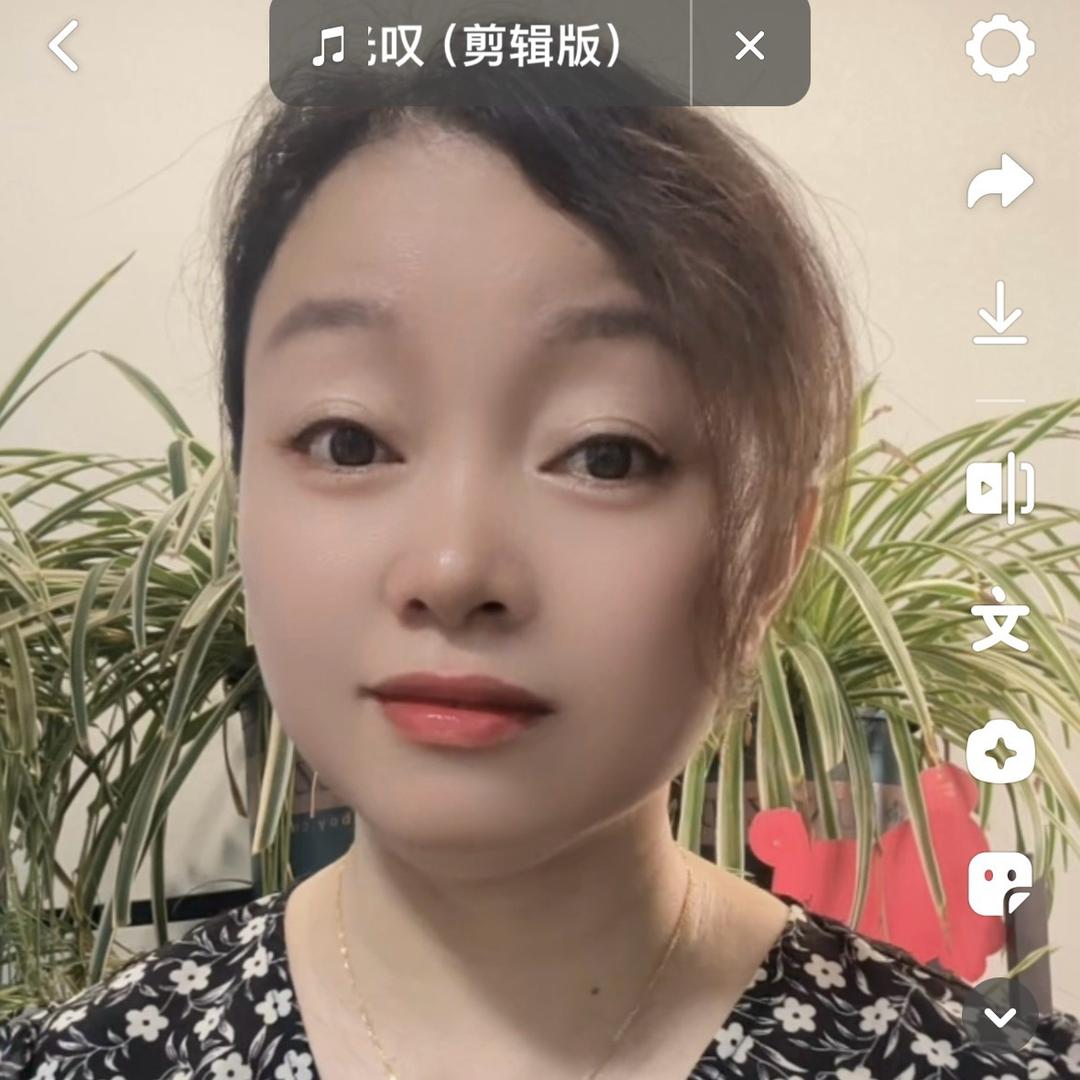Go back using the top-left arrow

[x=64, y=47]
